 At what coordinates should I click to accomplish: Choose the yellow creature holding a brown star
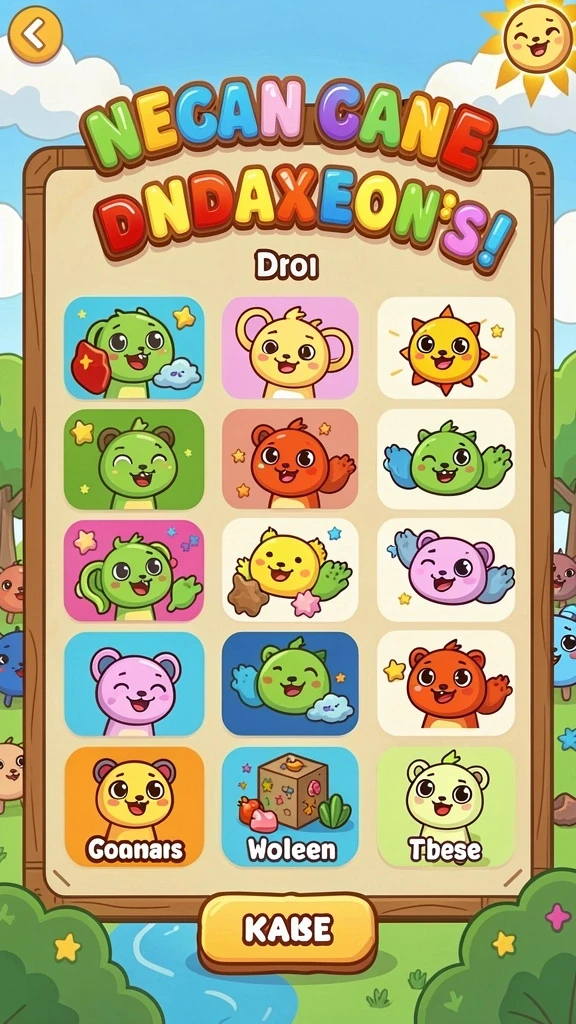coord(290,570)
